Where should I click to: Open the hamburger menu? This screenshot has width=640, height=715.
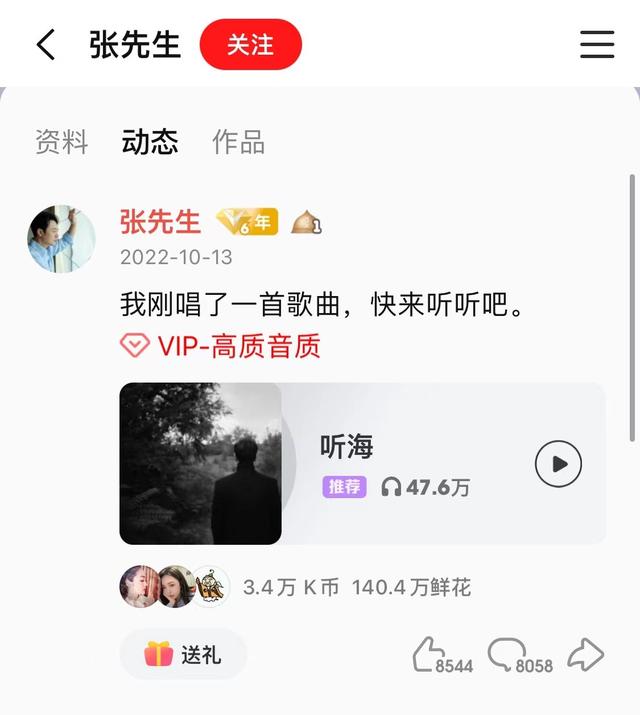pos(597,45)
